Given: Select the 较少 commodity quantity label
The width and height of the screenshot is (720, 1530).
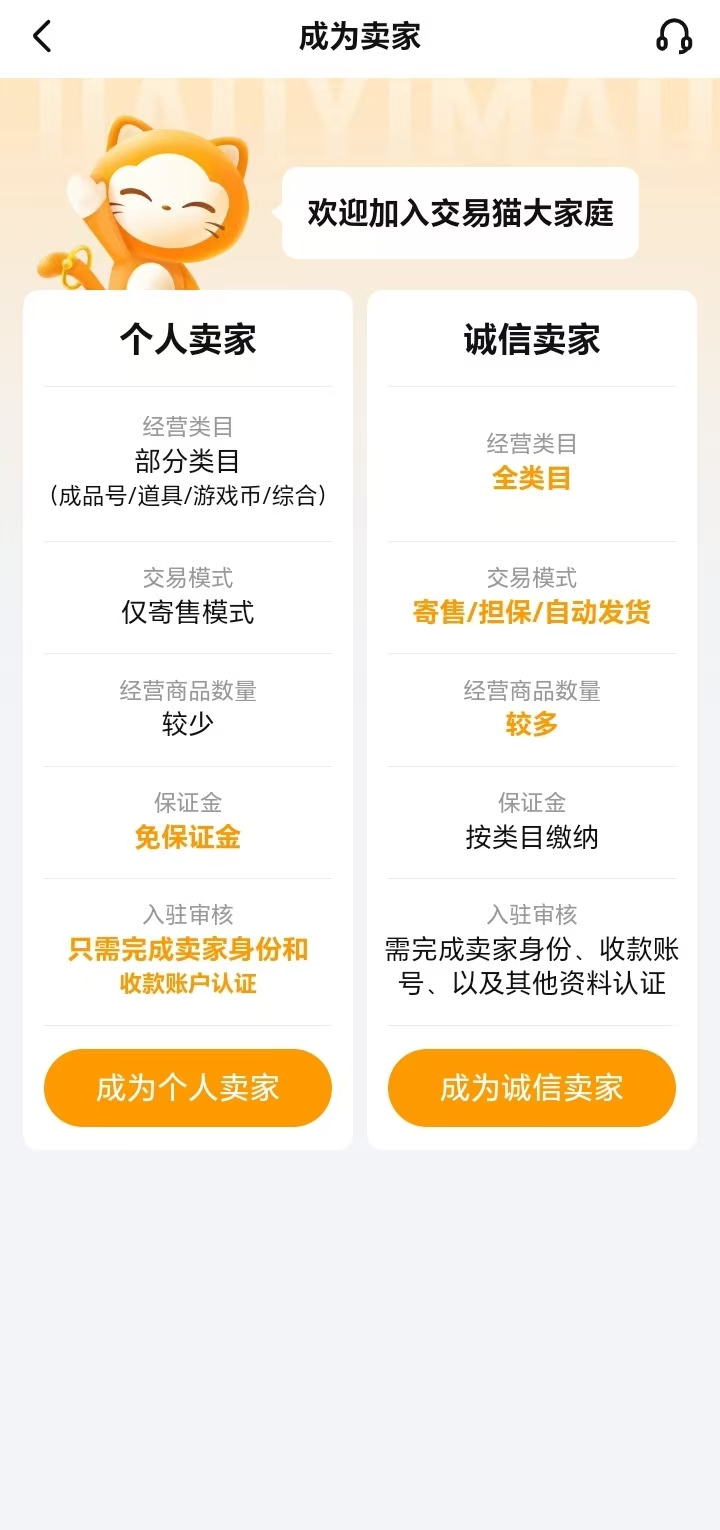Looking at the screenshot, I should (x=187, y=725).
